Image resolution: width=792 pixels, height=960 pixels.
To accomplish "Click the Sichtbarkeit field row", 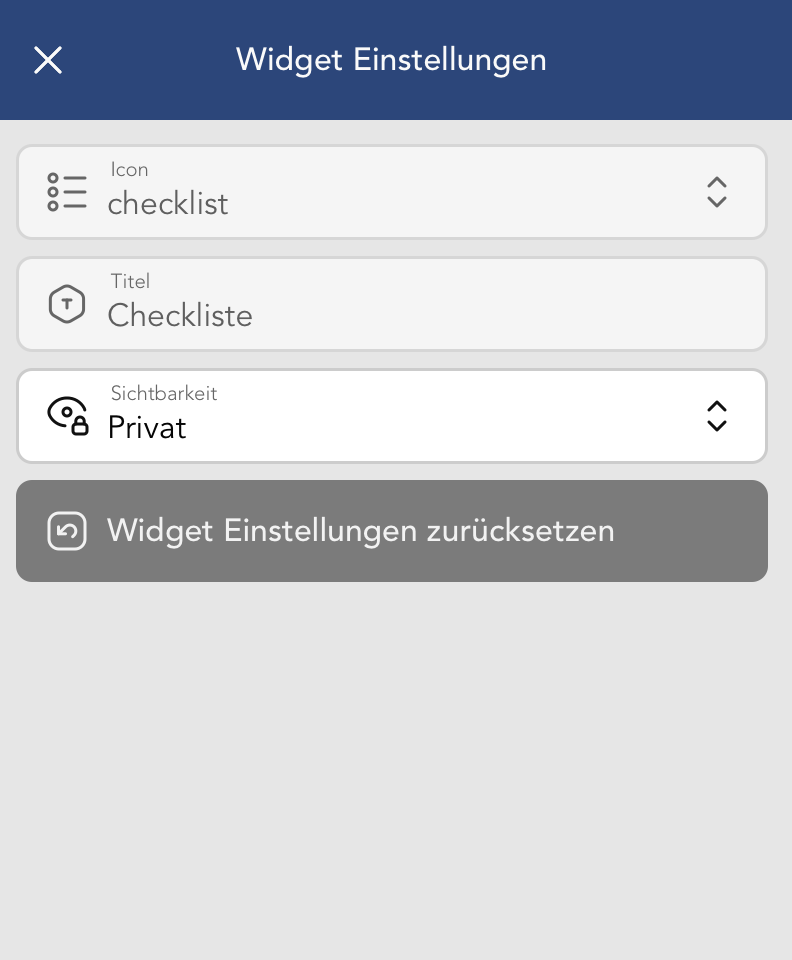I will pos(392,416).
